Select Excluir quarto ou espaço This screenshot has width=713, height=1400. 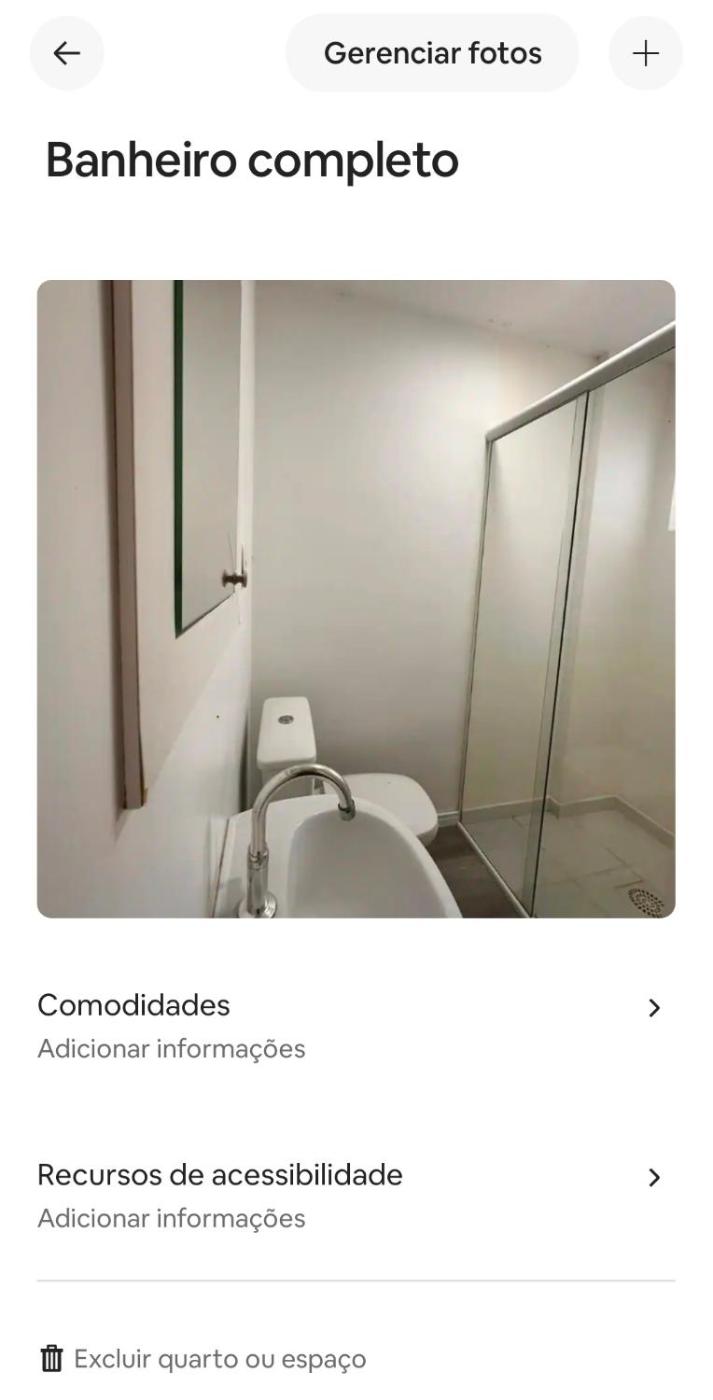(203, 1359)
